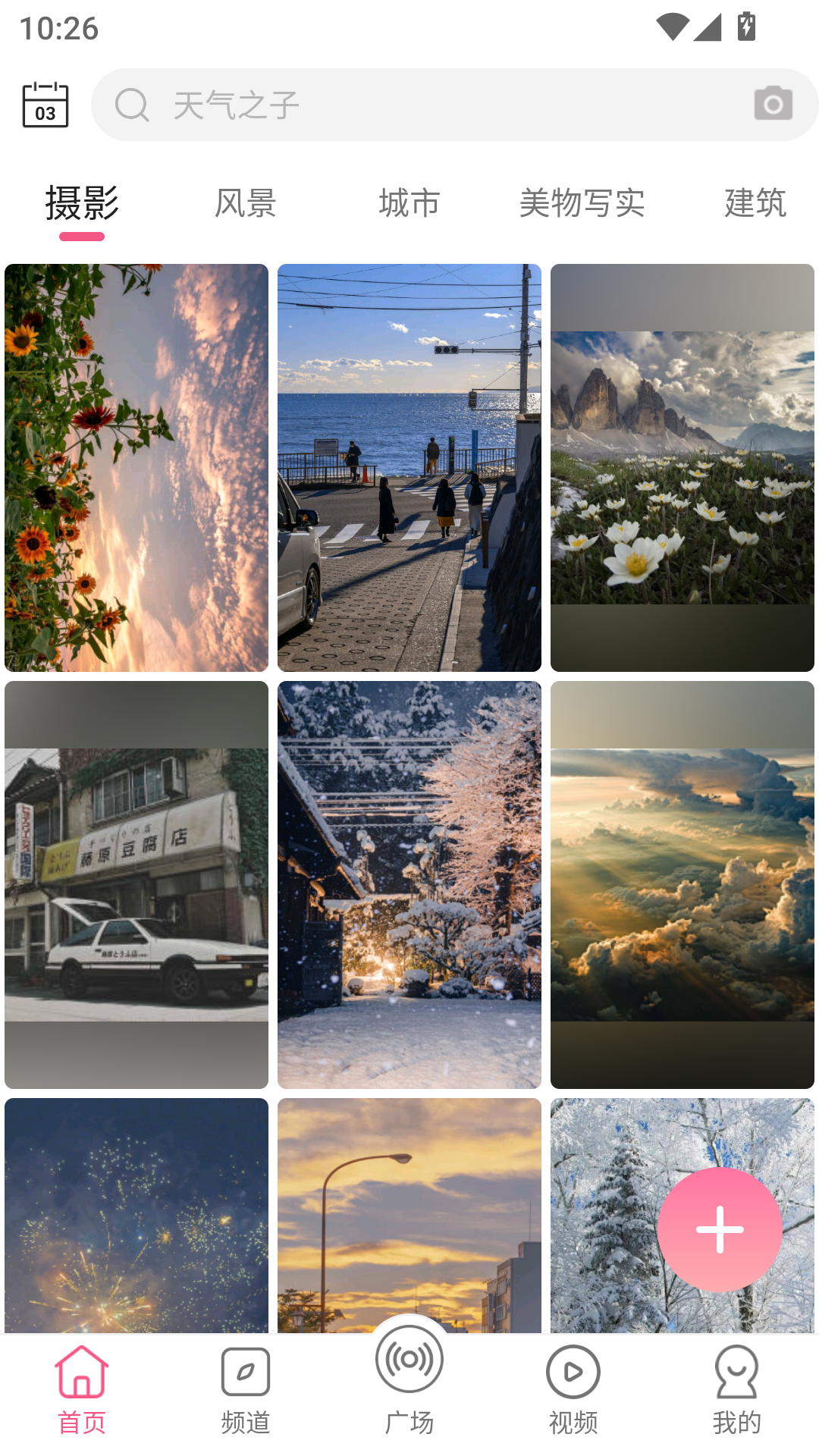The height and width of the screenshot is (1456, 819).
Task: View the fireworks night sky wallpaper
Action: [136, 1213]
